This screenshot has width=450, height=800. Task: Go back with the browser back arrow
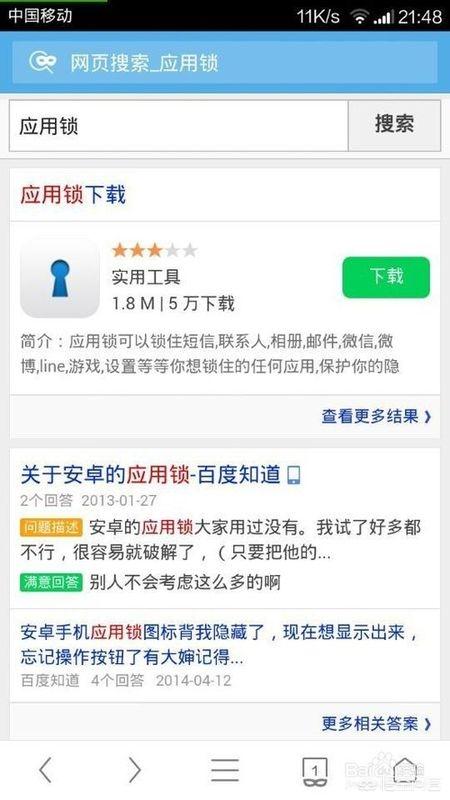point(45,769)
